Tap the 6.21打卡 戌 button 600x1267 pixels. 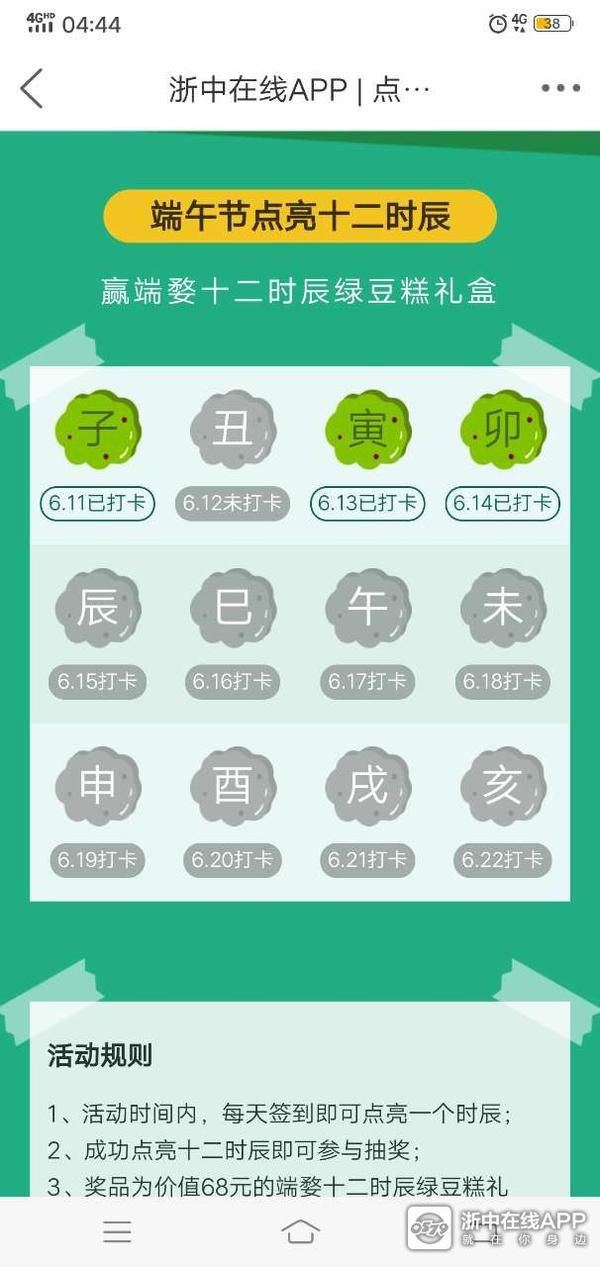[x=367, y=859]
